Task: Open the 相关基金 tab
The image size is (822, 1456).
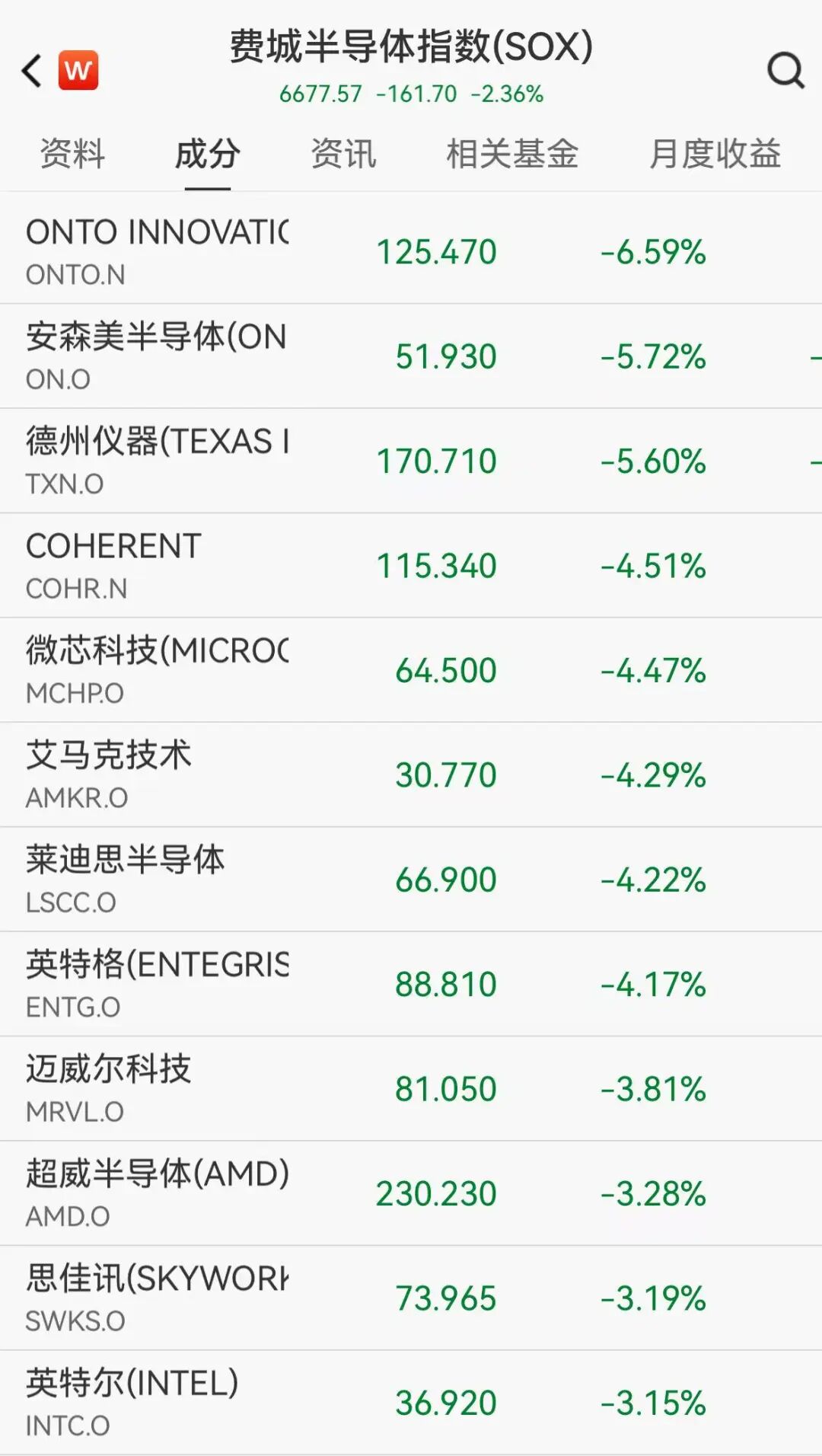Action: pyautogui.click(x=512, y=154)
